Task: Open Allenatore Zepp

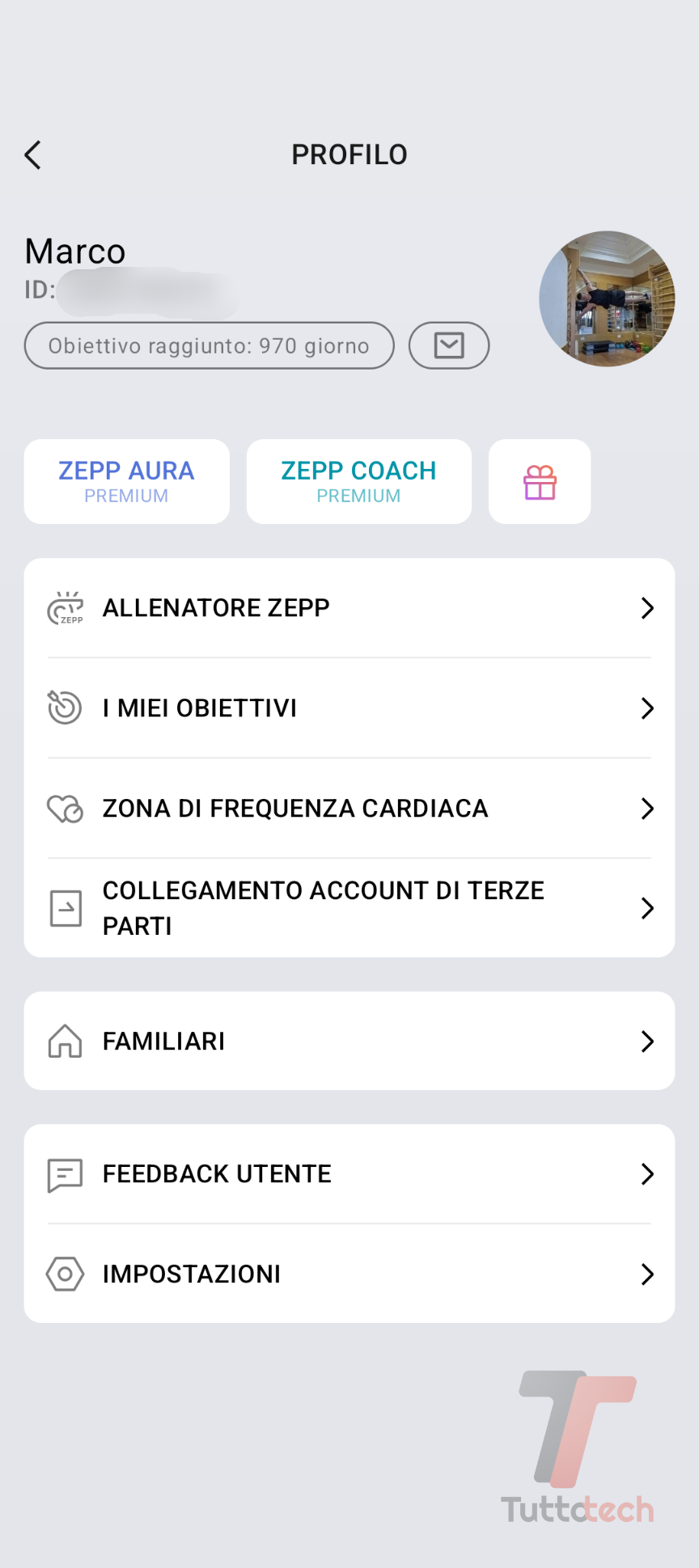Action: [x=349, y=608]
